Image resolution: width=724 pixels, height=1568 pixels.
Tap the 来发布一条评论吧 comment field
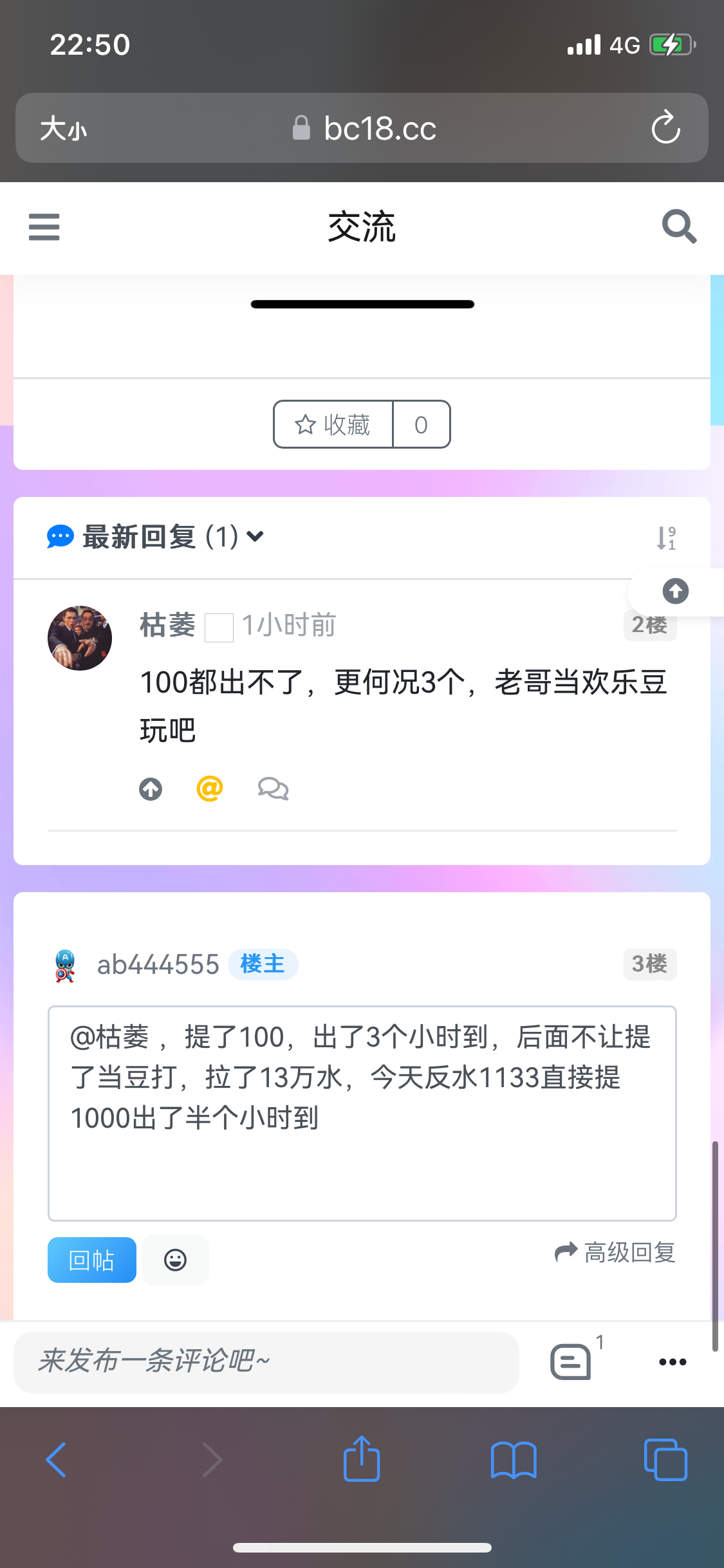(266, 1361)
